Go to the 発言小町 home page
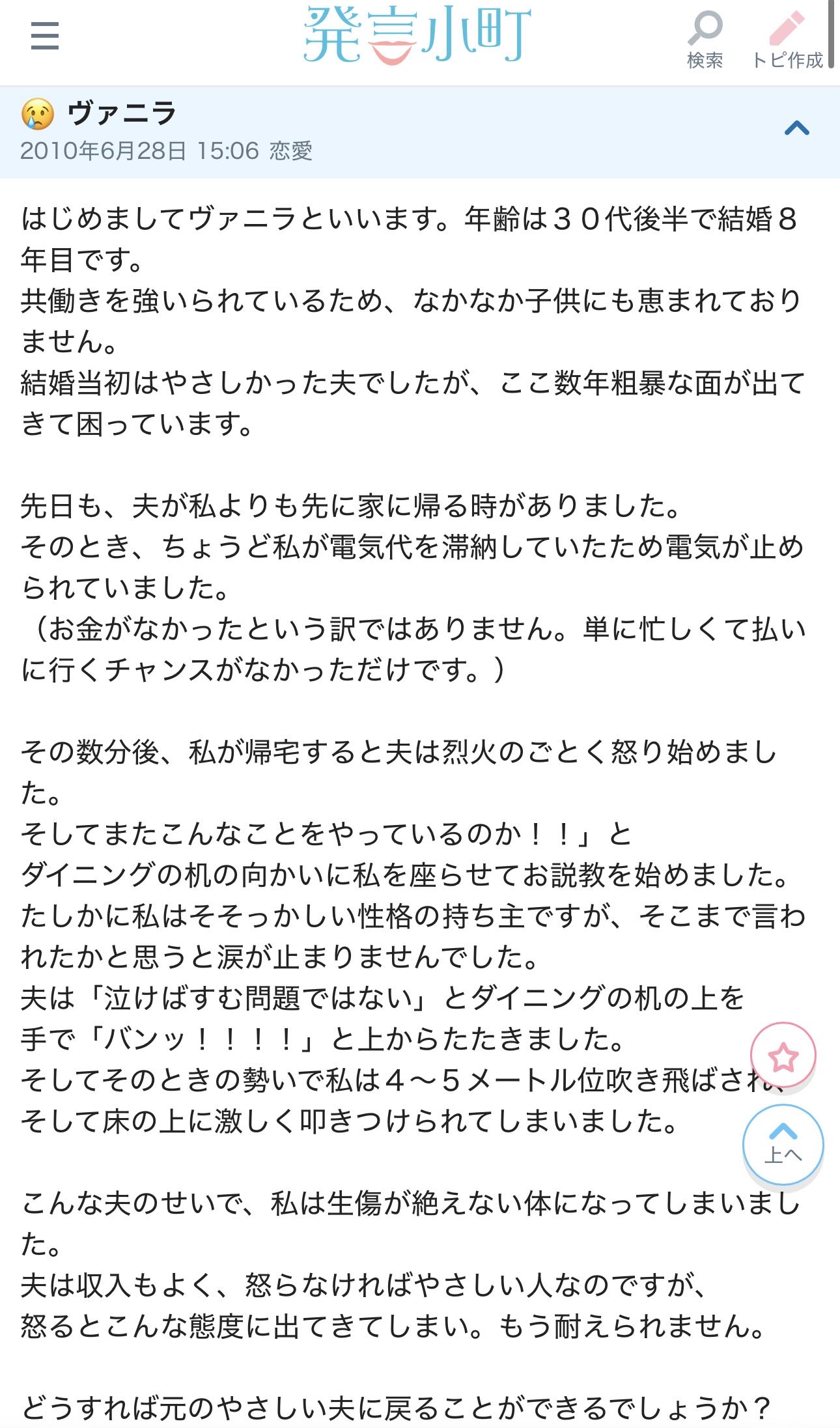 417,36
